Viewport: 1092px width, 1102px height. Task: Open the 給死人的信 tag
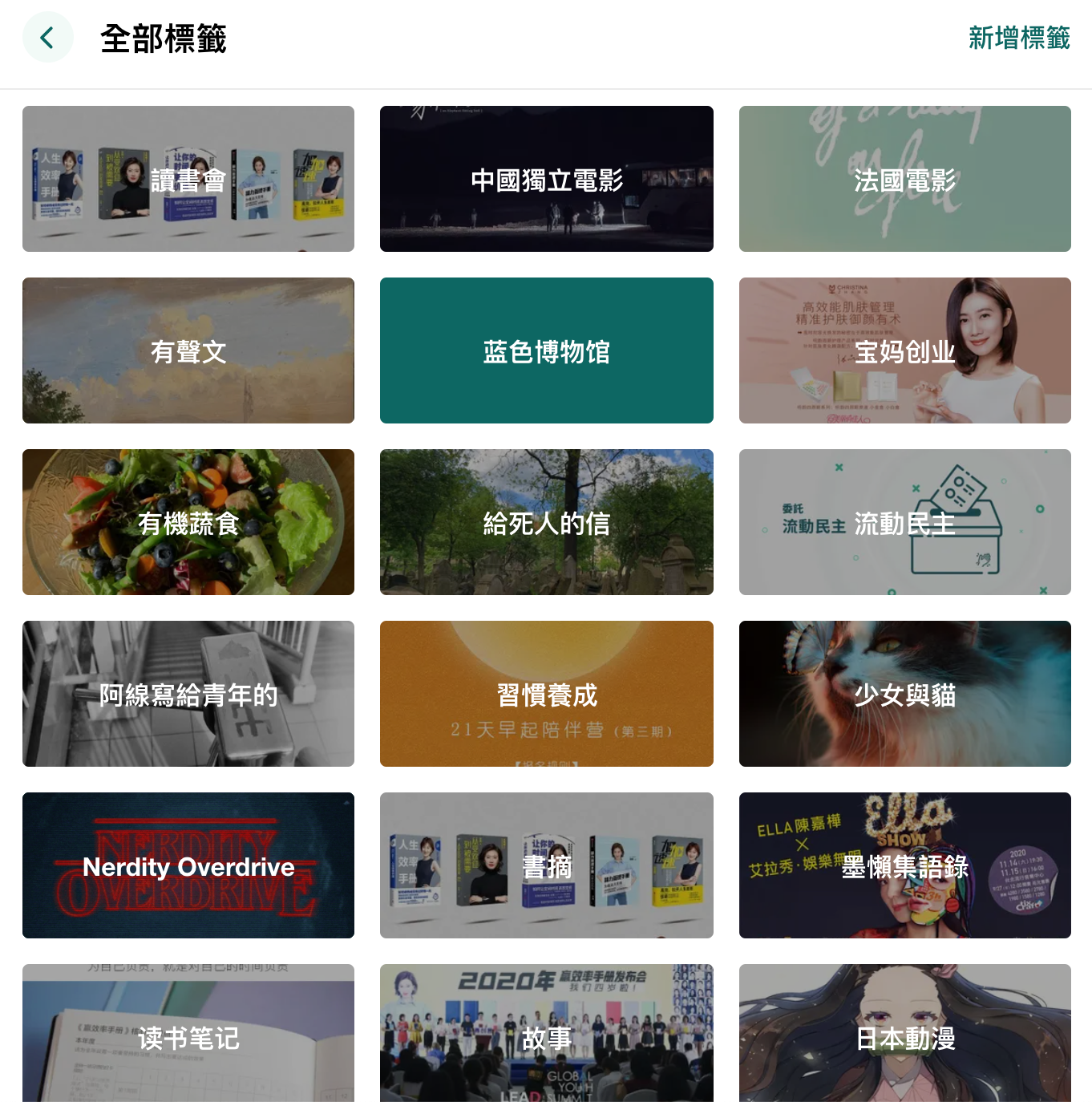coord(546,522)
